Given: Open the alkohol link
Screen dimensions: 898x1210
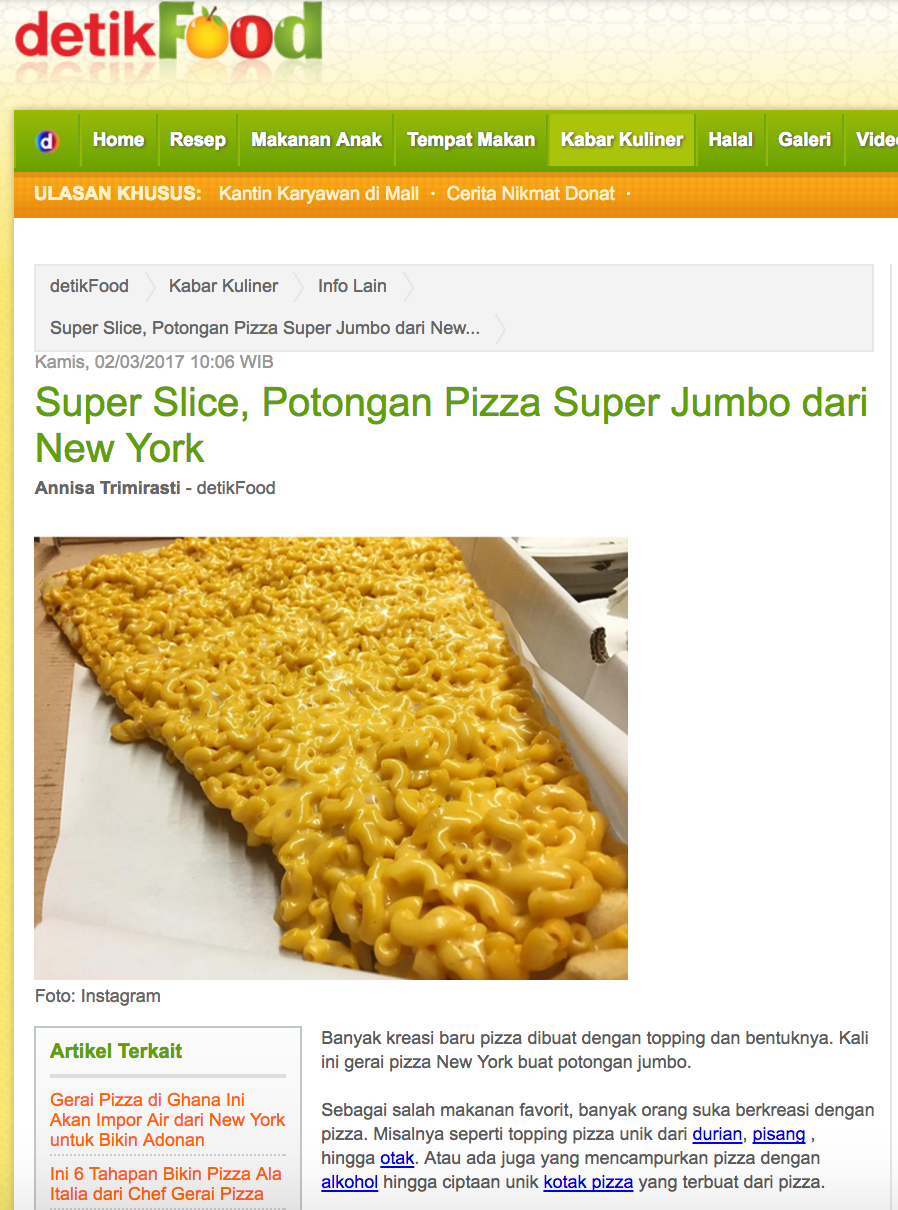Looking at the screenshot, I should coord(349,1182).
